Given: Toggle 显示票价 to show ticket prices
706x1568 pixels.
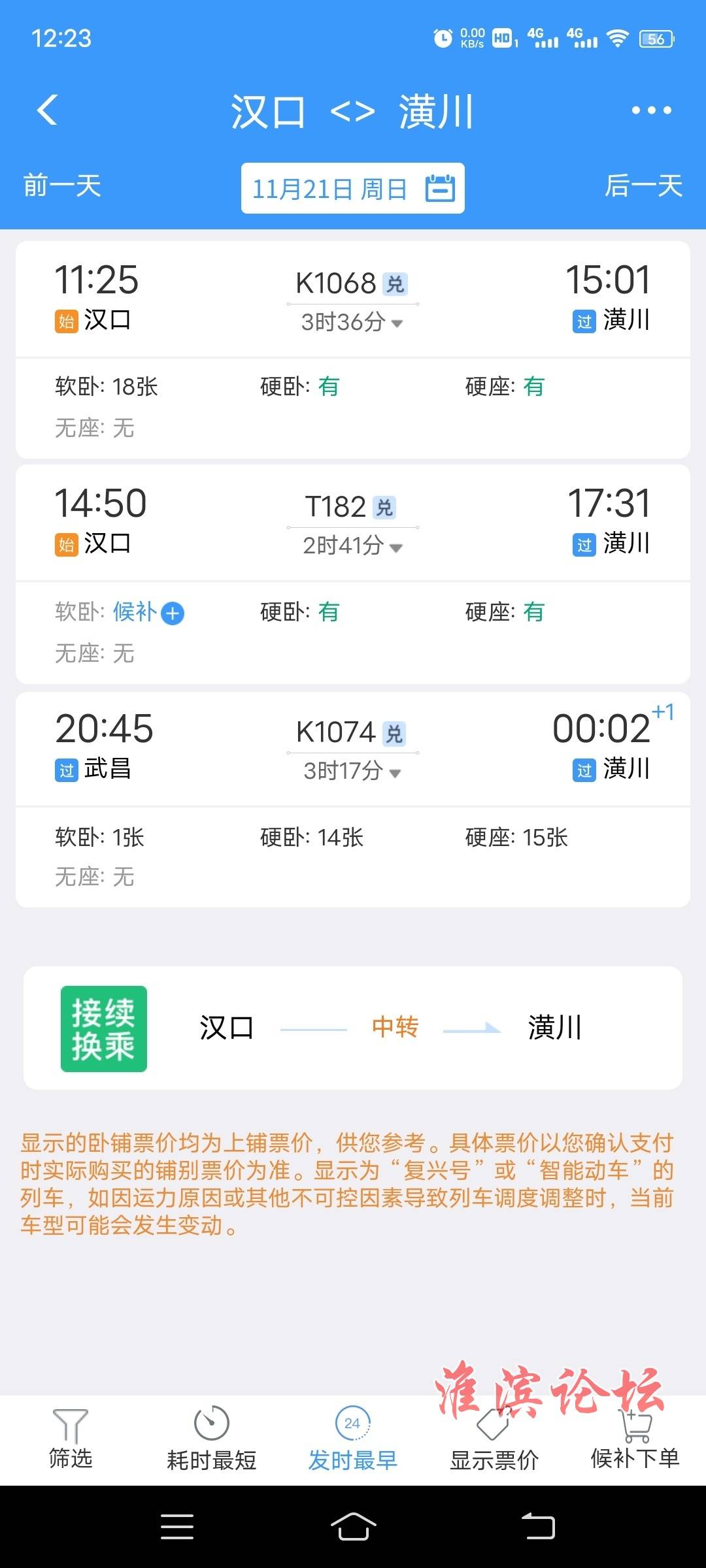Looking at the screenshot, I should click(x=494, y=1440).
